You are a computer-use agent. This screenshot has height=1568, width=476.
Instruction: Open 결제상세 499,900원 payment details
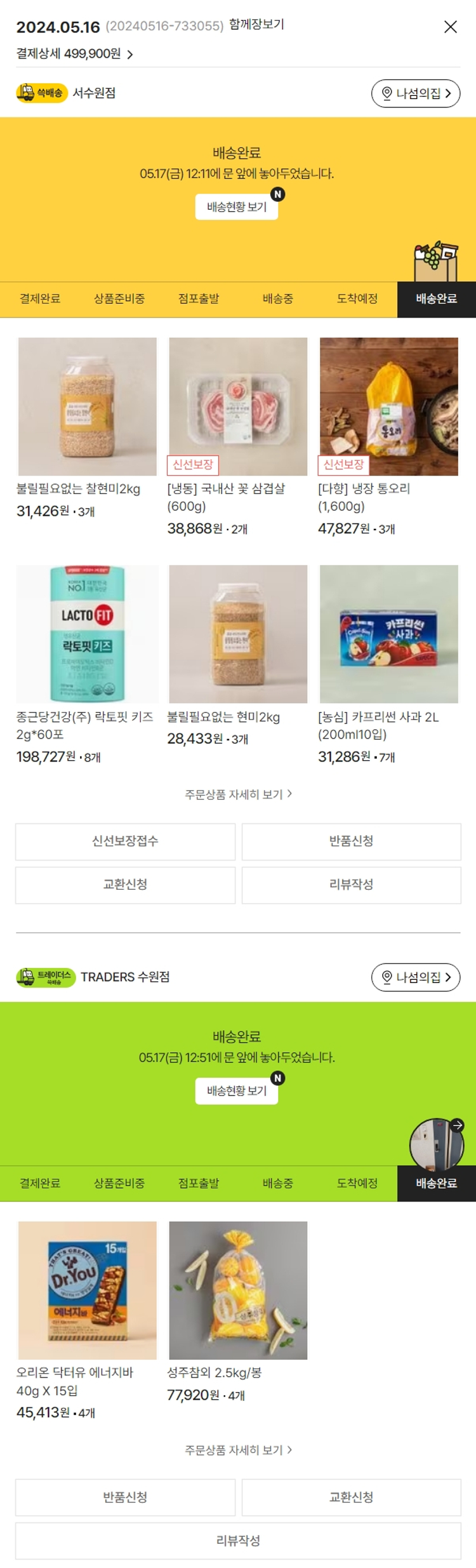pyautogui.click(x=74, y=54)
